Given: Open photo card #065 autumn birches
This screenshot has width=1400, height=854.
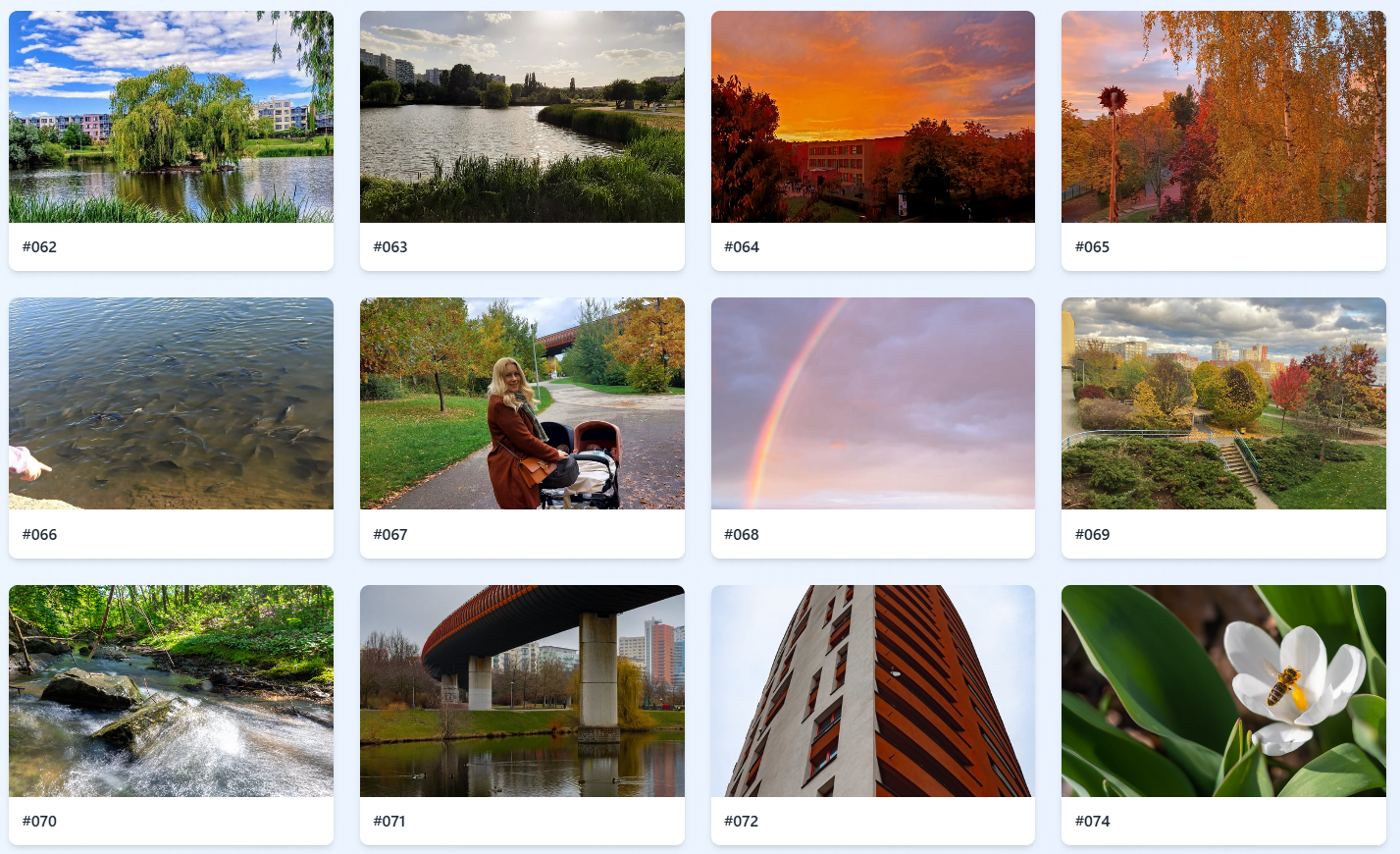Looking at the screenshot, I should click(x=1223, y=118).
